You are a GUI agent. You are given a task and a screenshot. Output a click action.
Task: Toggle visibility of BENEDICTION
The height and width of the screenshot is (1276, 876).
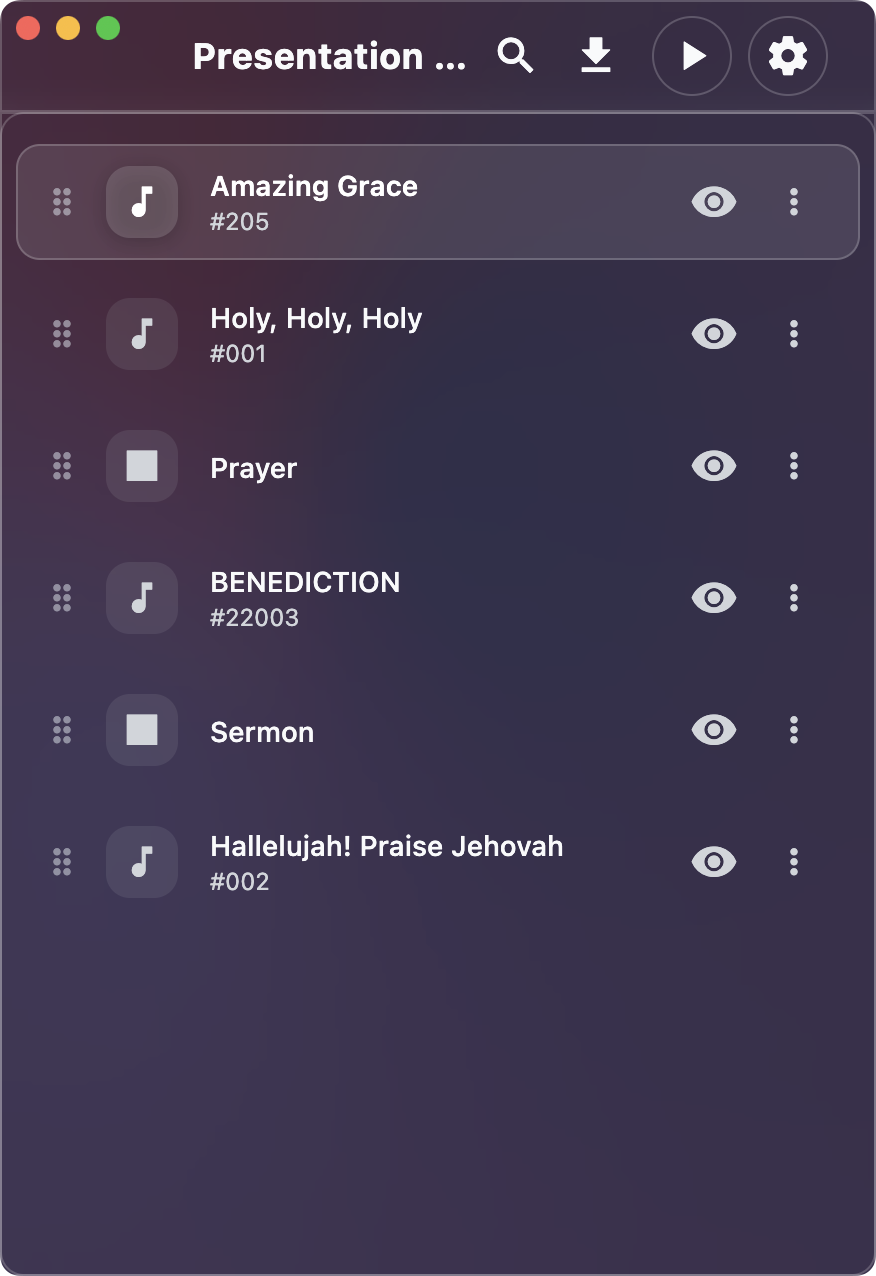(x=714, y=598)
